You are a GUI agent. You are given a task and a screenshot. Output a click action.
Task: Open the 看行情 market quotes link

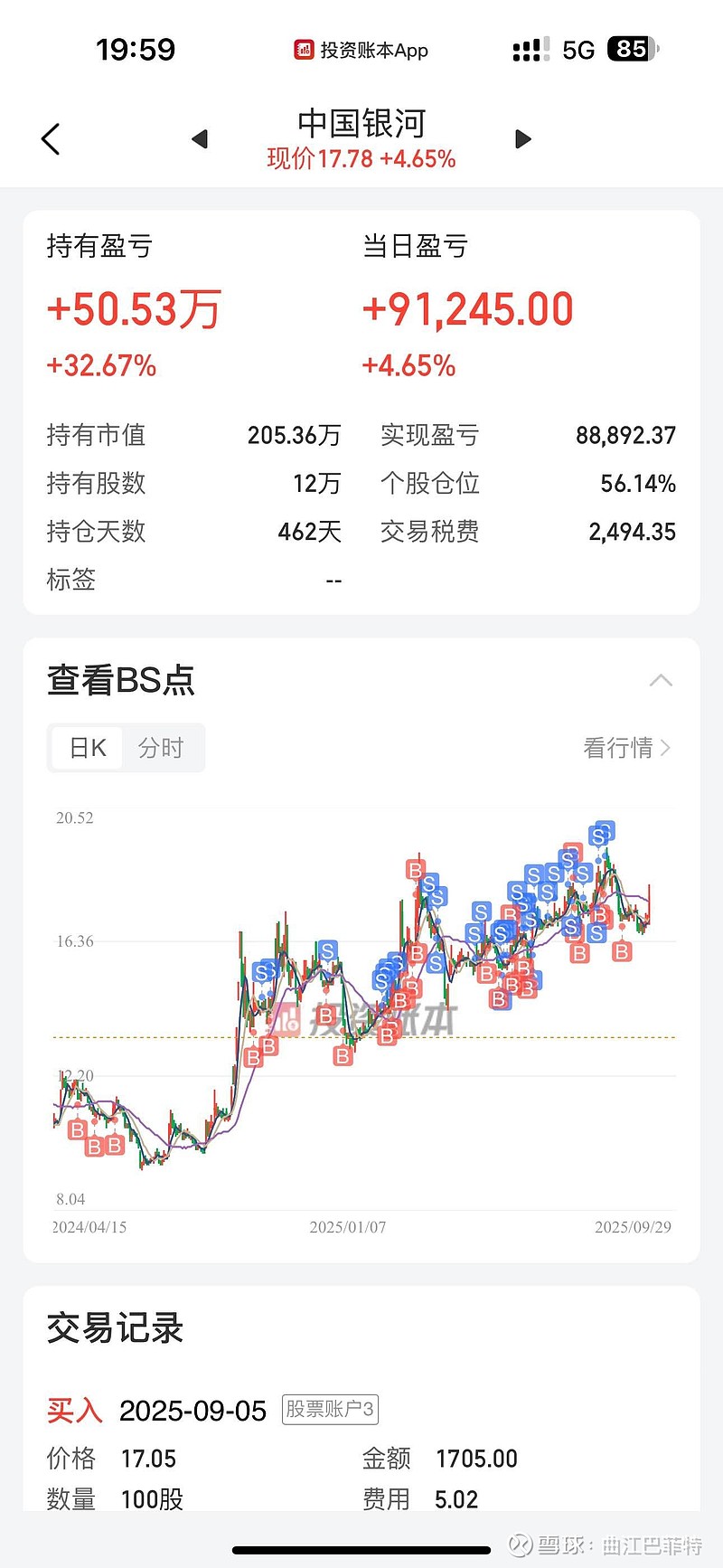625,748
